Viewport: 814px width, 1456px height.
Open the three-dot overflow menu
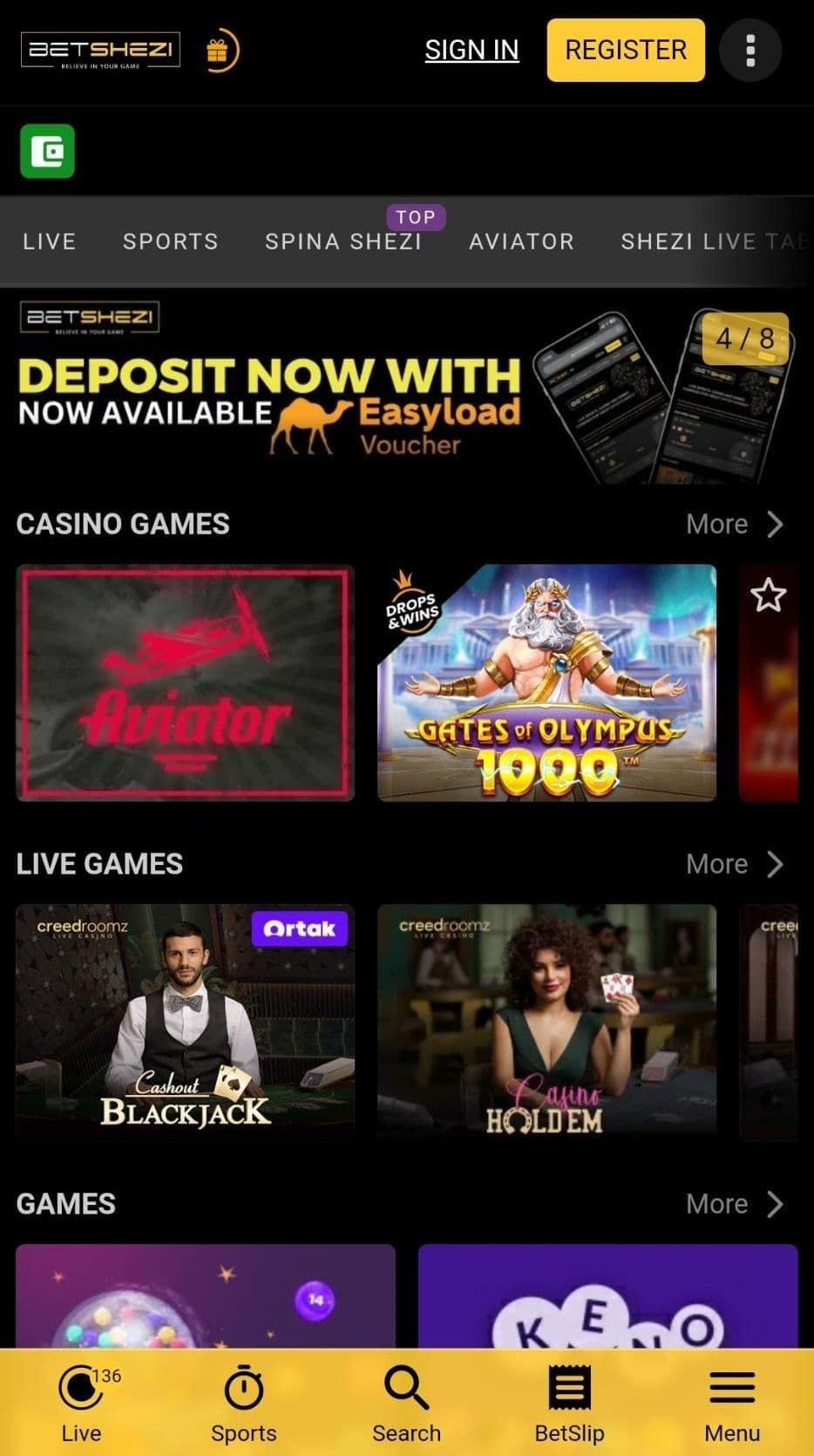750,51
